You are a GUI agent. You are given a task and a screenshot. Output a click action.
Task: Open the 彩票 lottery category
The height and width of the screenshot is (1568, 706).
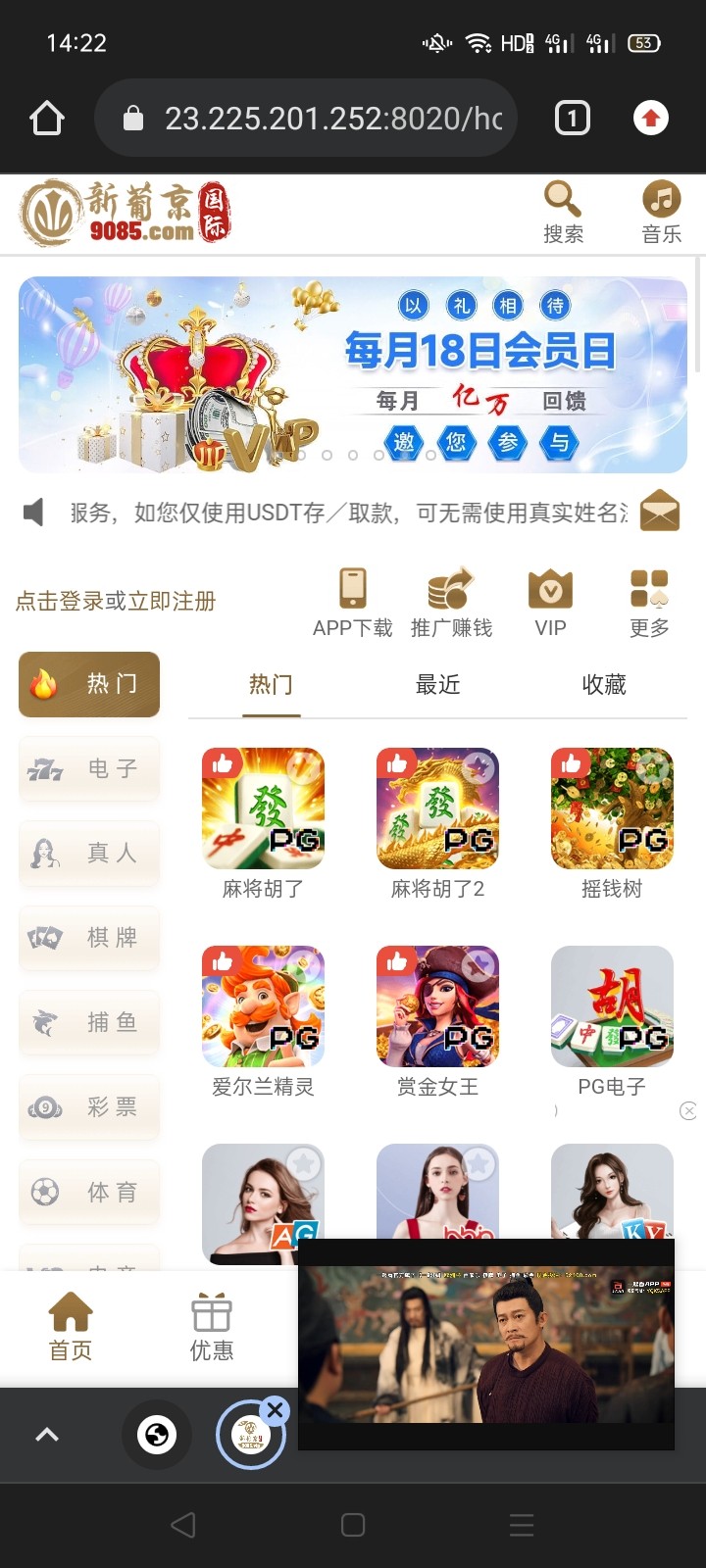coord(88,1107)
